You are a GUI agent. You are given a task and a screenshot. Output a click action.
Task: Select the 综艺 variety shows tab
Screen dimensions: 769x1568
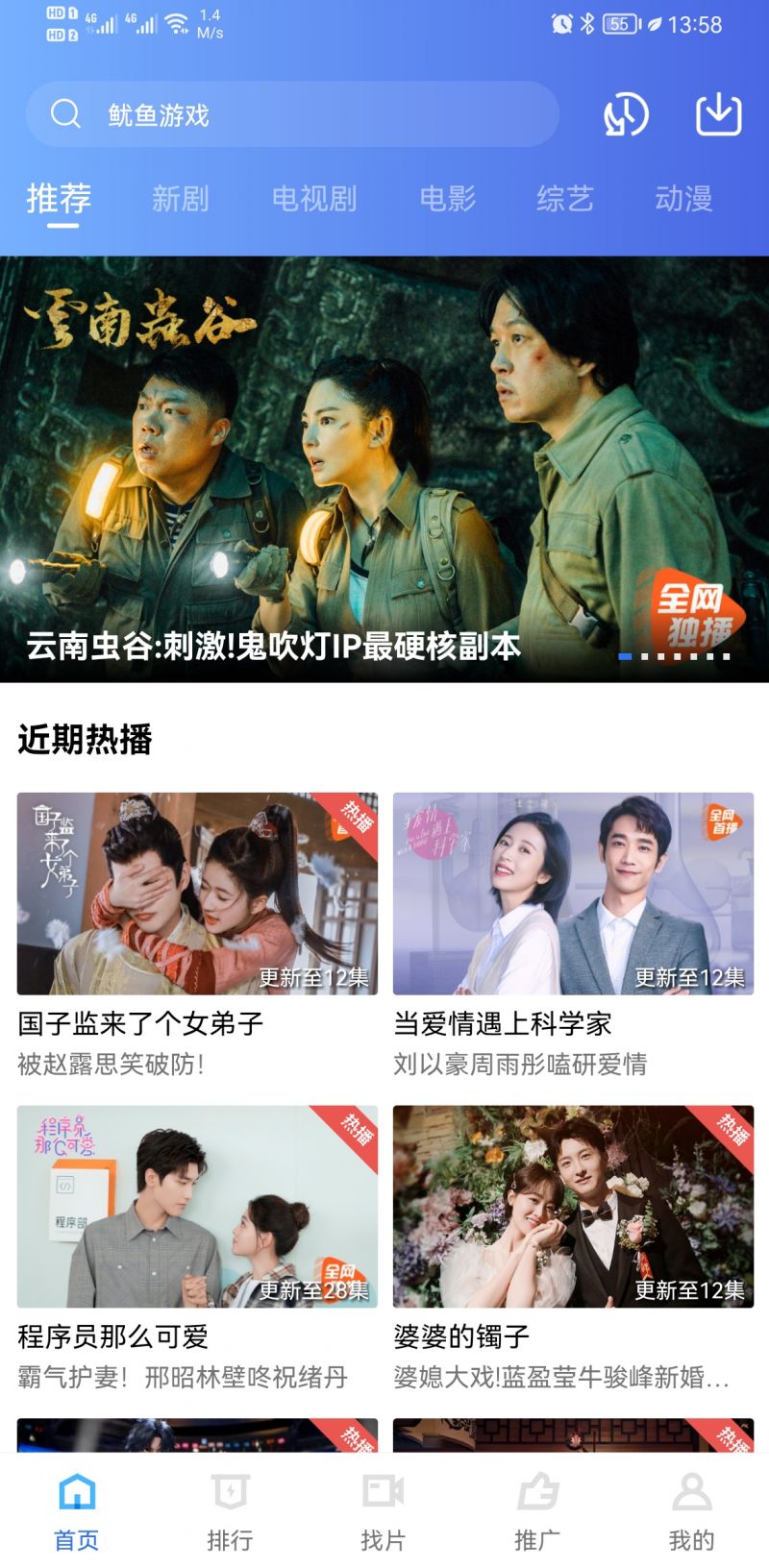pyautogui.click(x=564, y=200)
